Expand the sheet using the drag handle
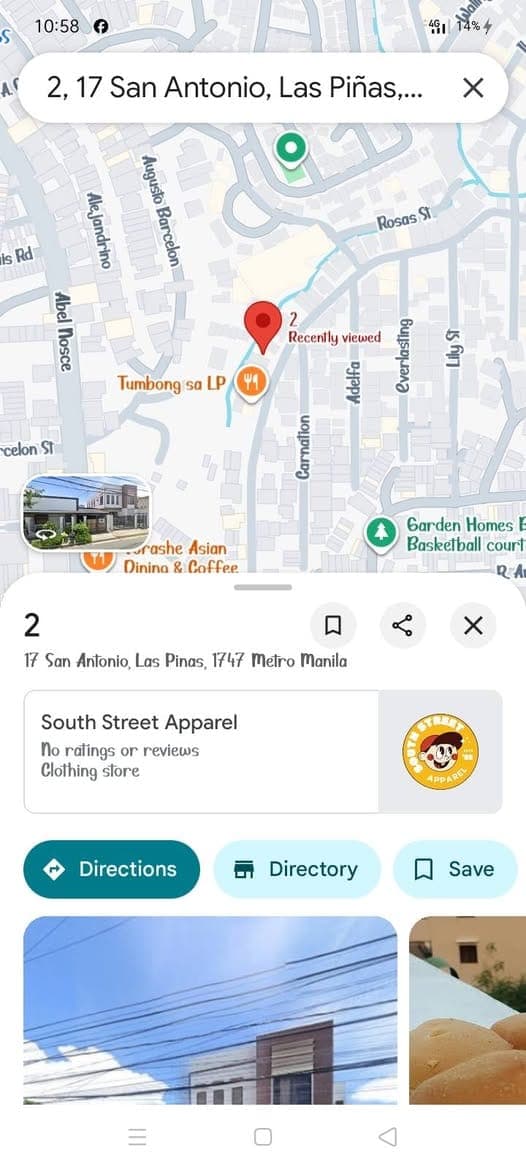 coord(262,587)
